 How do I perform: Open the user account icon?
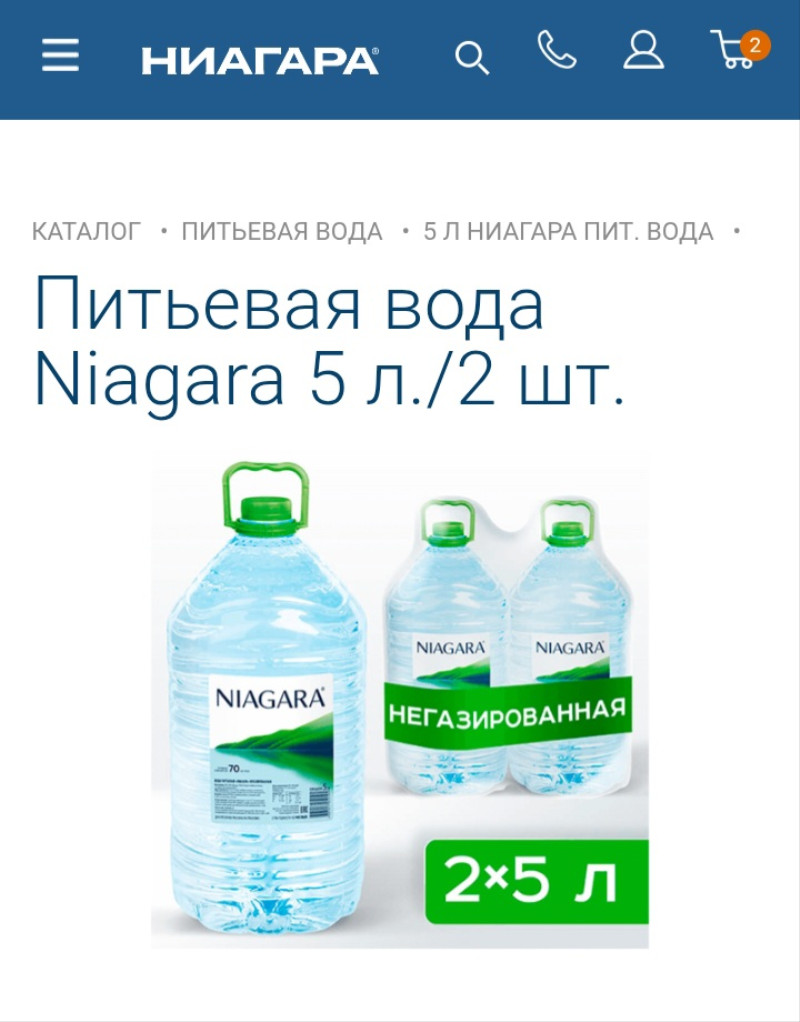pyautogui.click(x=643, y=50)
